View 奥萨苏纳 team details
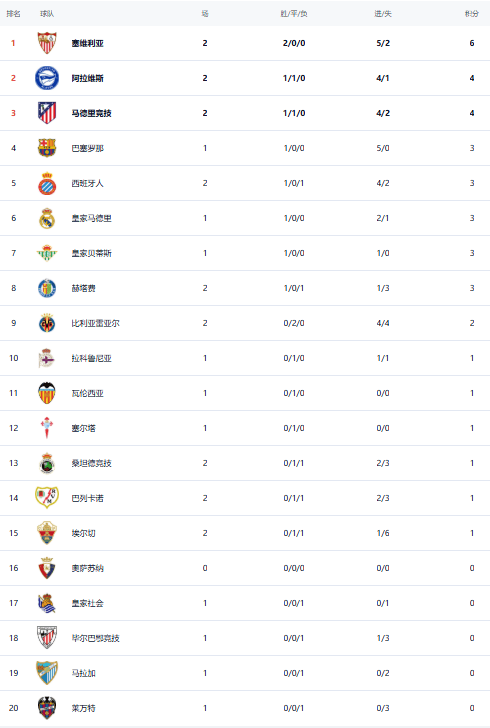The height and width of the screenshot is (728, 490). tap(245, 568)
